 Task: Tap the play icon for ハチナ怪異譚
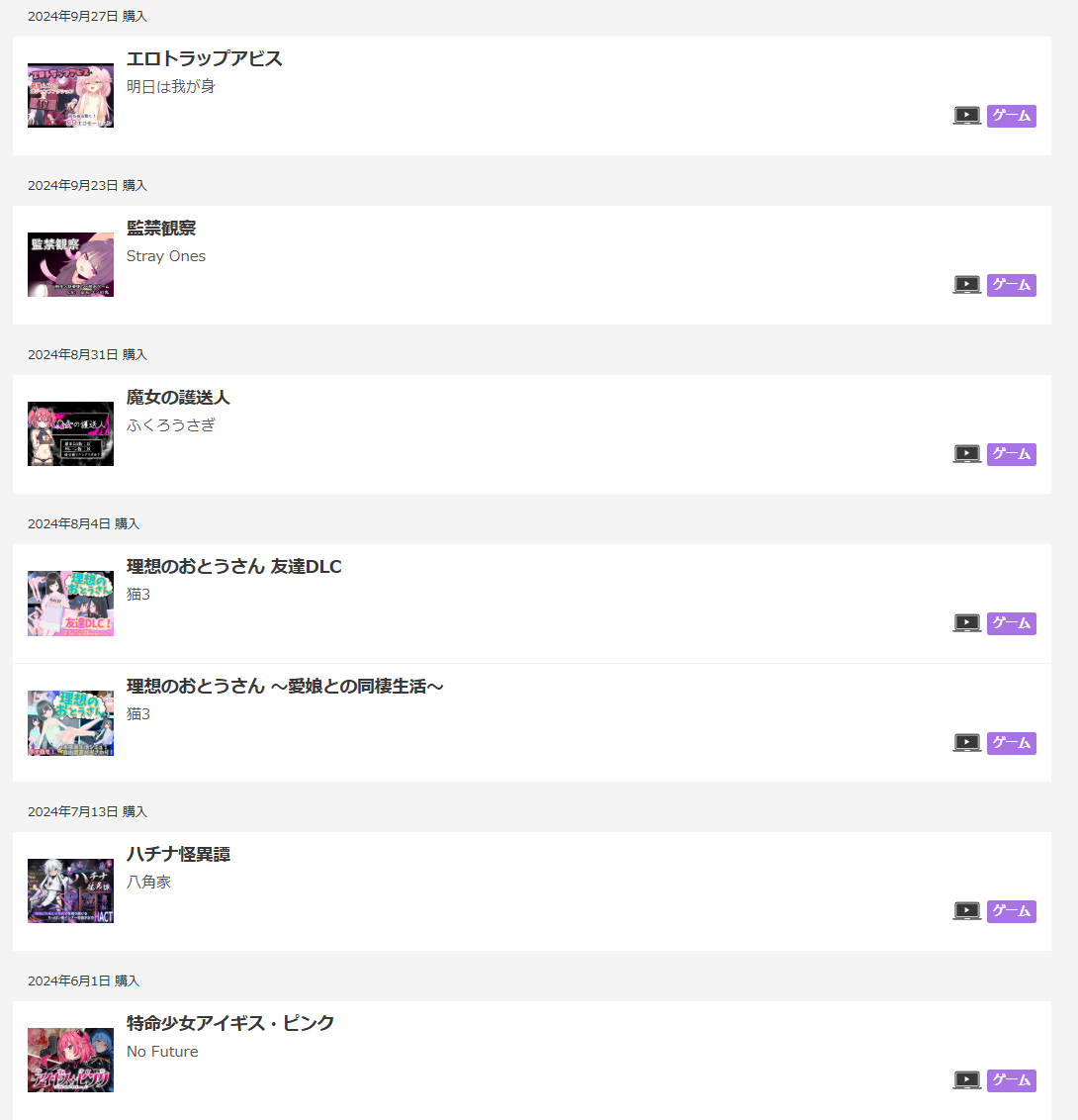click(966, 911)
